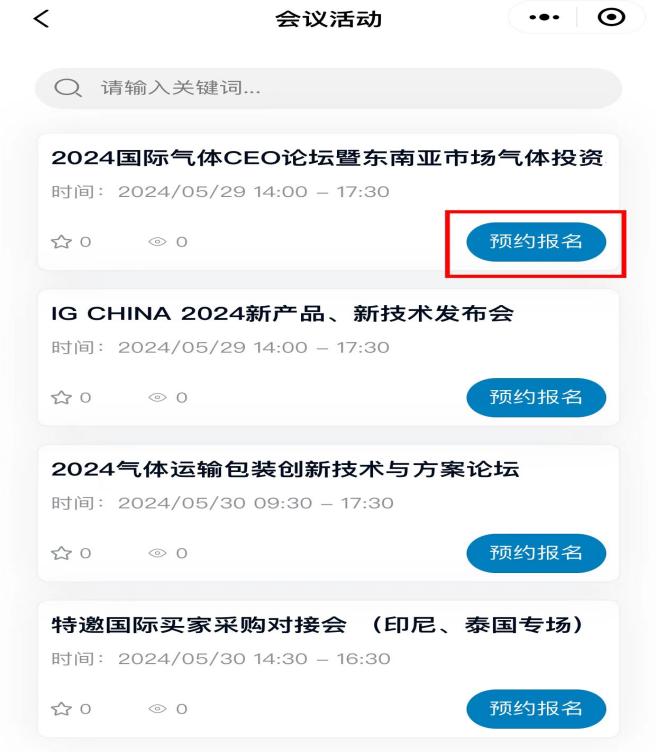This screenshot has height=752, width=656.
Task: Close the mini program via circle icon
Action: point(607,18)
